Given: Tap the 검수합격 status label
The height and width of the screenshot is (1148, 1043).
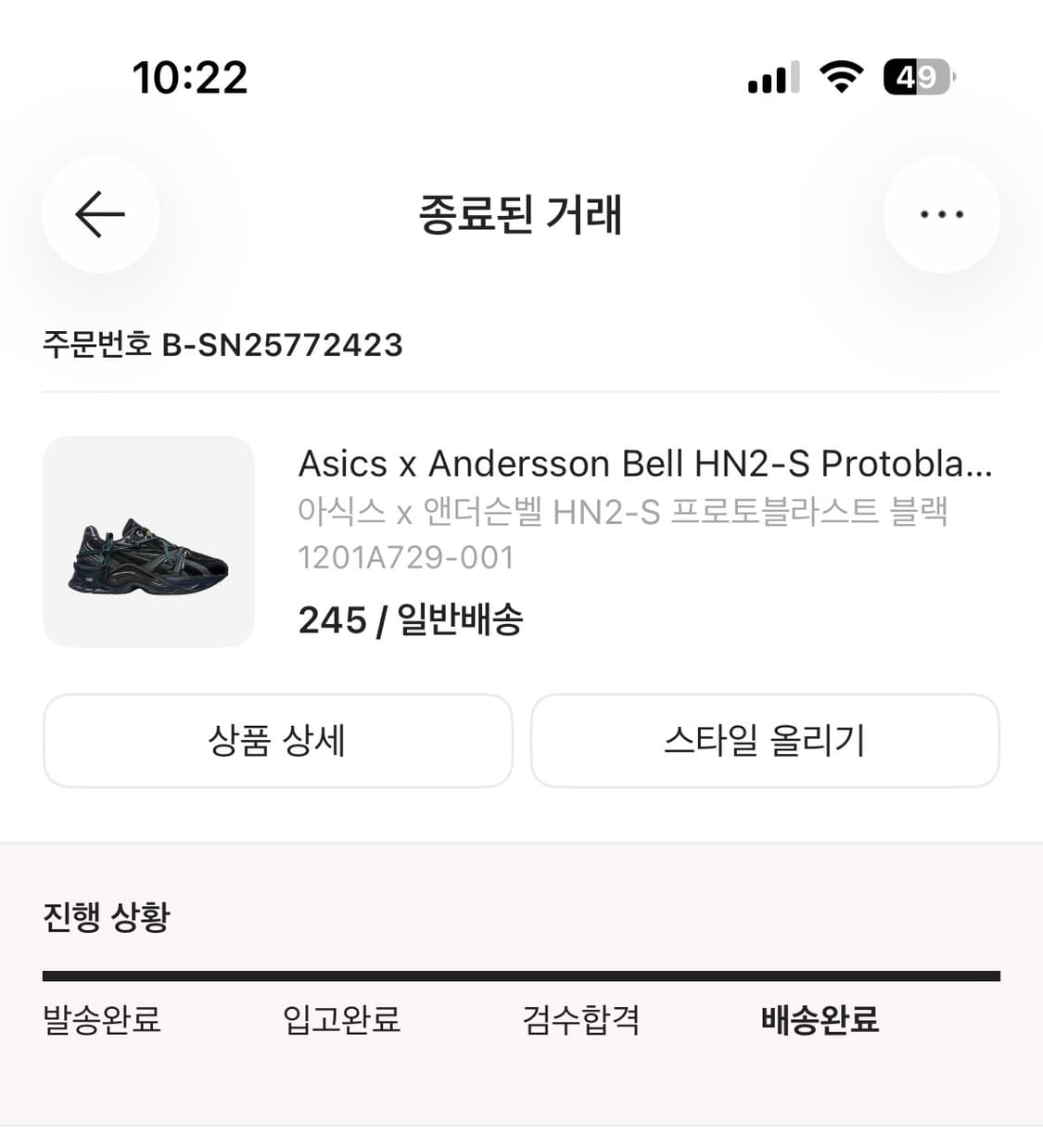Looking at the screenshot, I should coord(579,1020).
